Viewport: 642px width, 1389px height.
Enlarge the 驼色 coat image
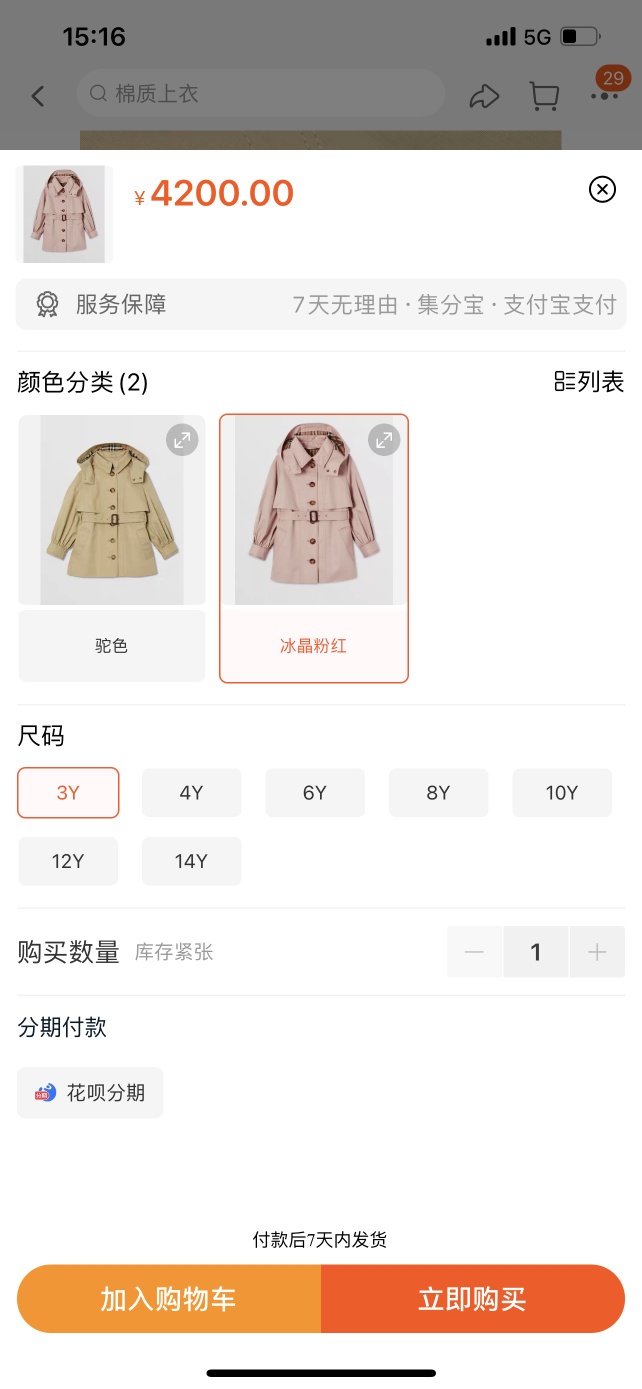pos(182,439)
